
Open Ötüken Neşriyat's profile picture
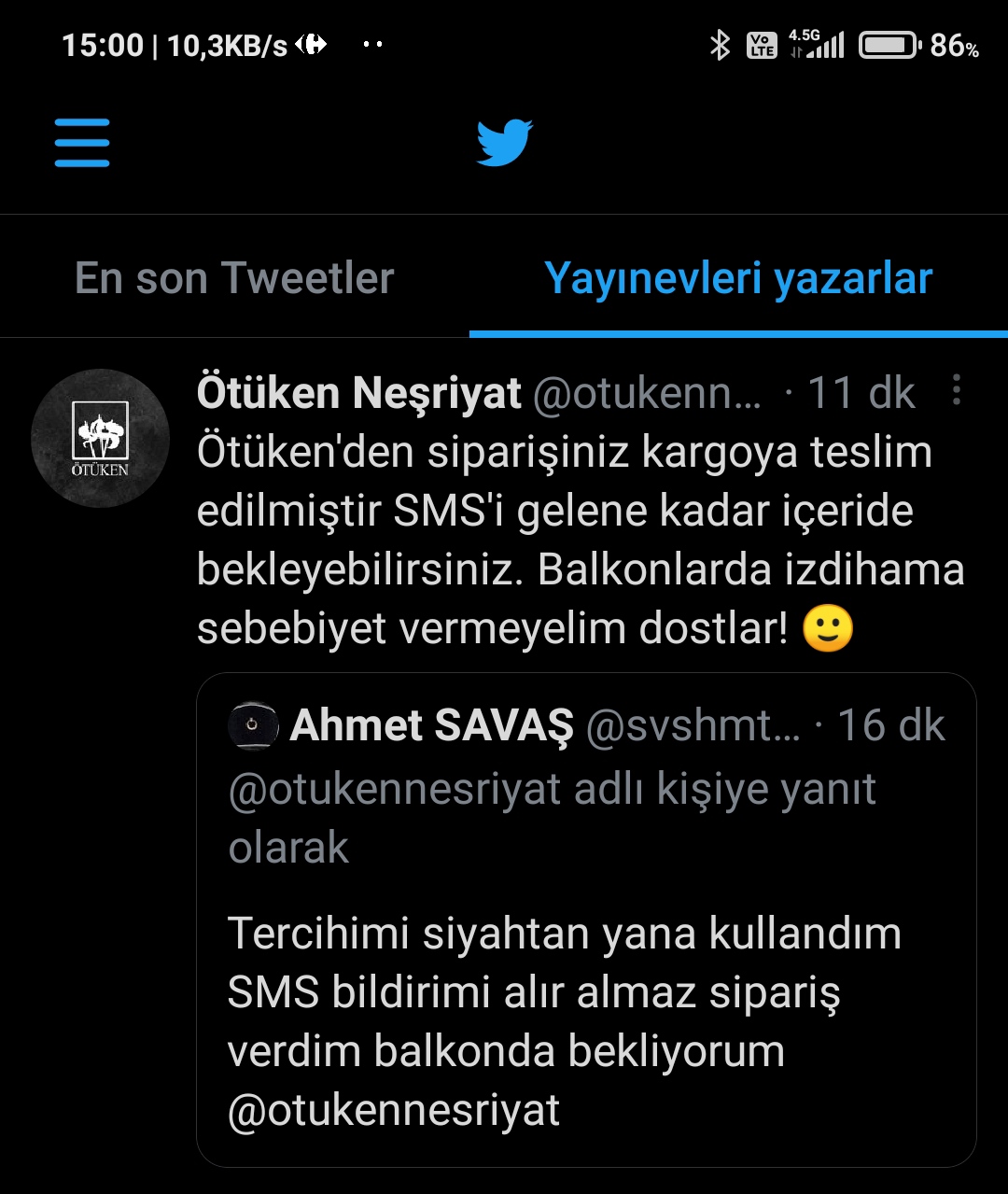click(x=100, y=438)
